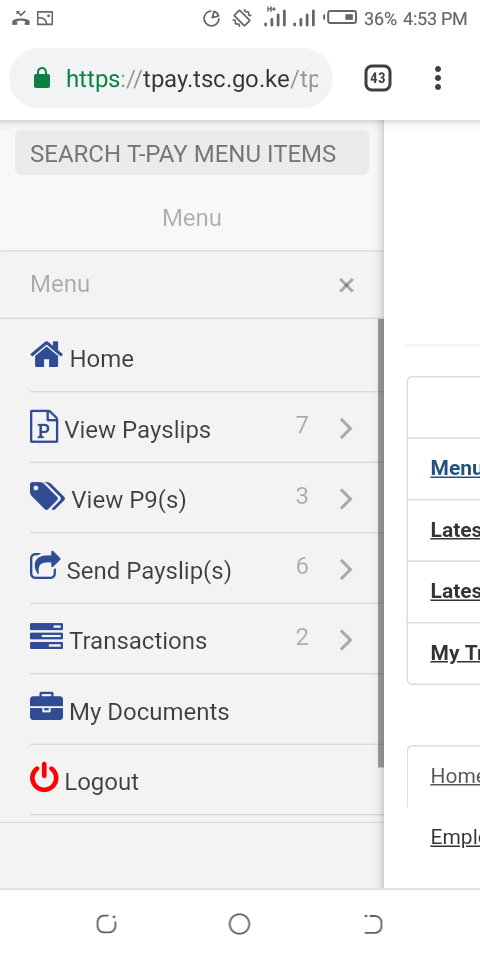Image resolution: width=480 pixels, height=960 pixels.
Task: Tap the URL address bar
Action: pyautogui.click(x=171, y=78)
